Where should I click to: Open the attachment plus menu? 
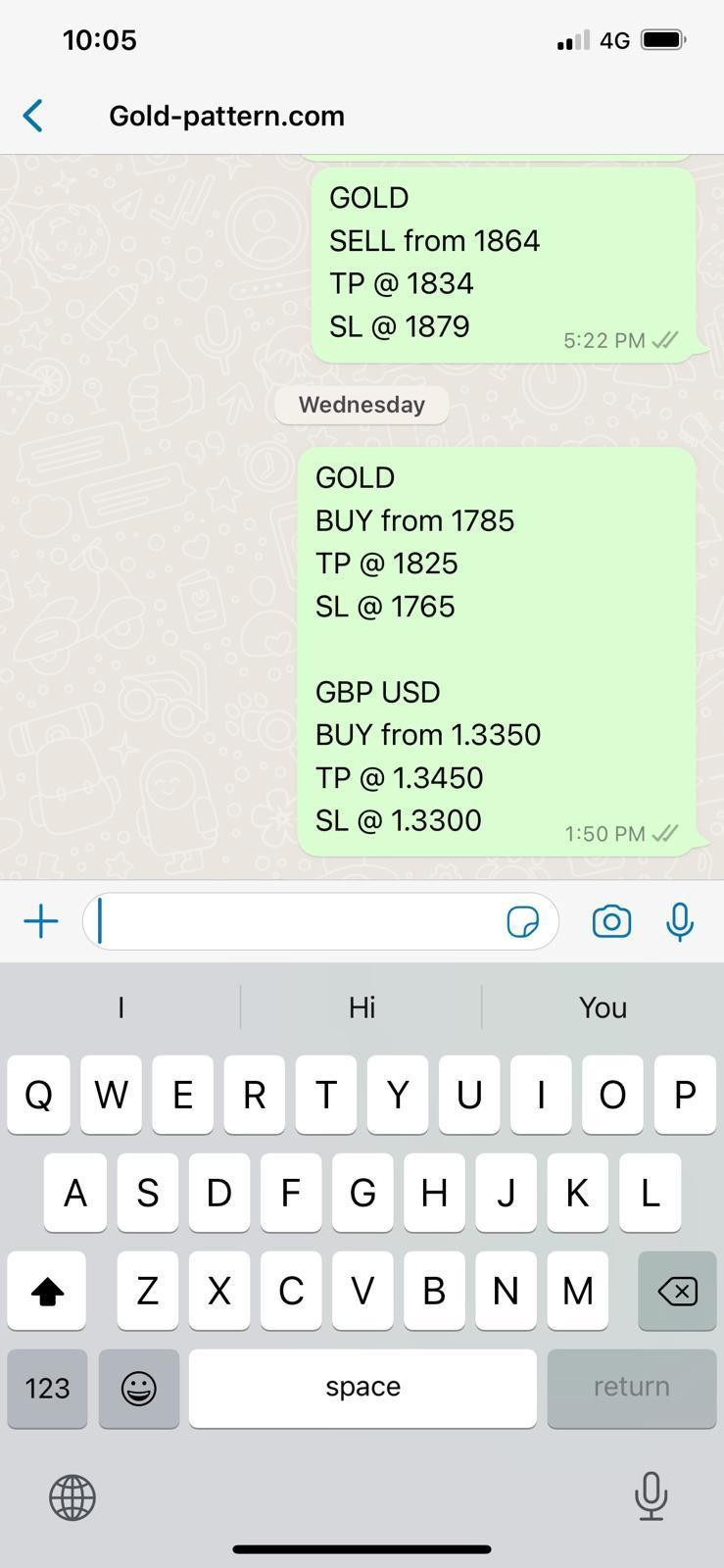(x=41, y=921)
